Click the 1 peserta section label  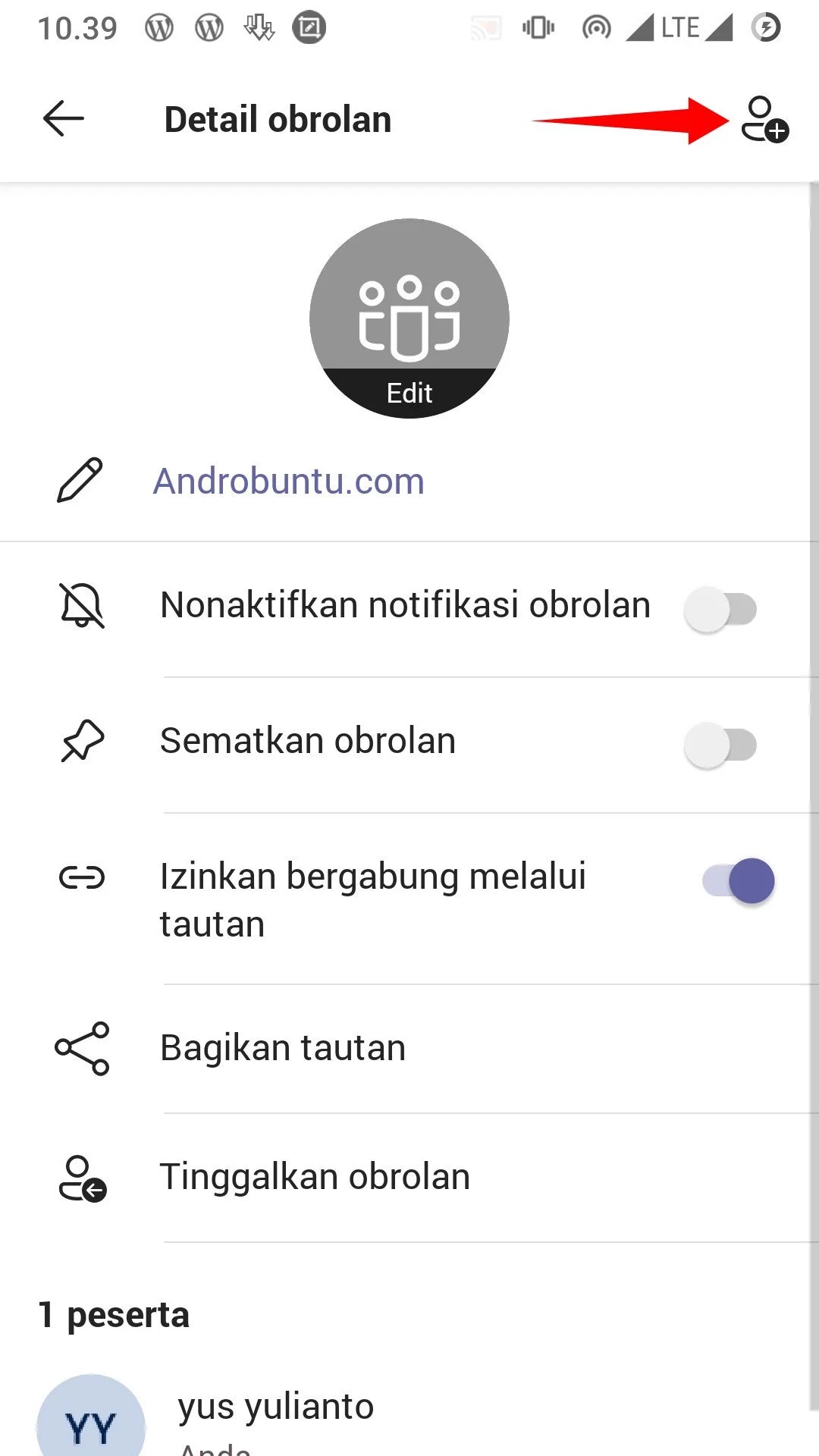[x=112, y=1316]
